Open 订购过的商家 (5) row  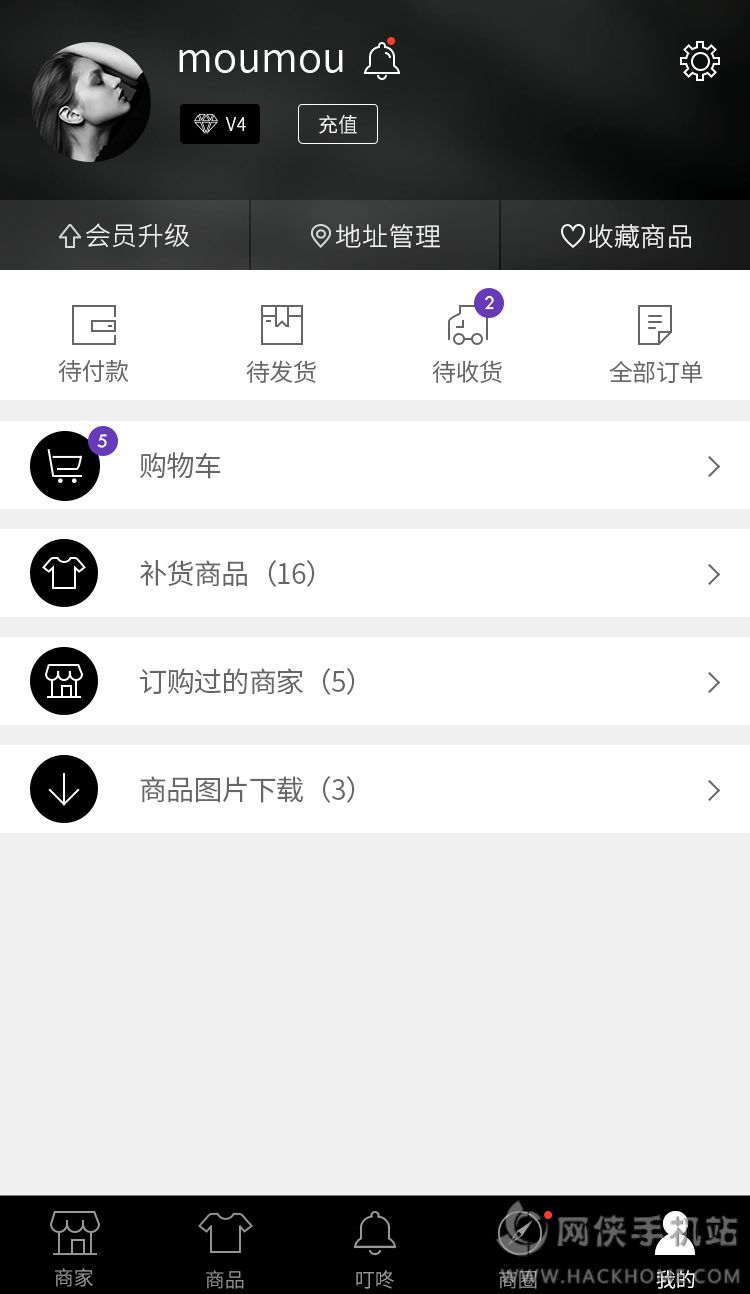click(375, 681)
